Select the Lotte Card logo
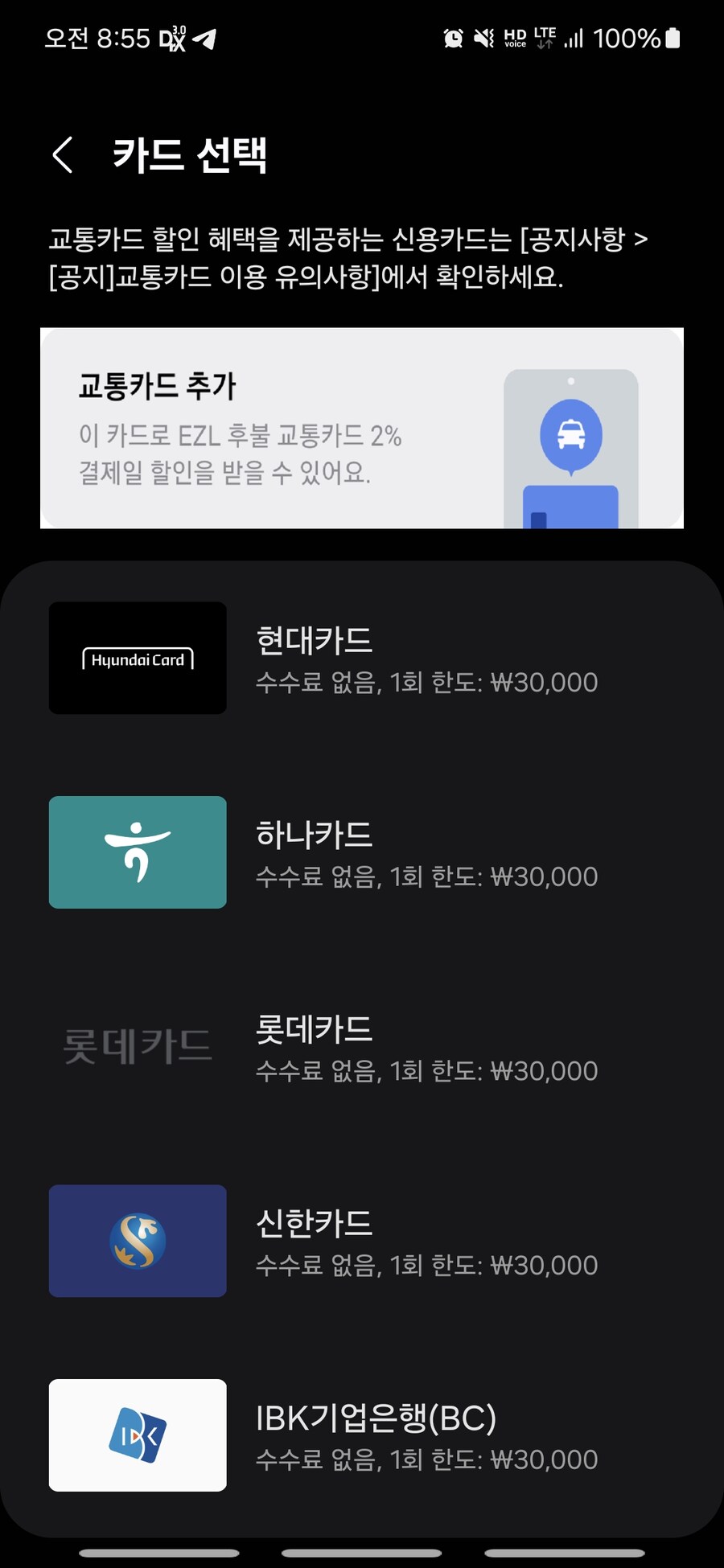The image size is (724, 1568). click(137, 1045)
